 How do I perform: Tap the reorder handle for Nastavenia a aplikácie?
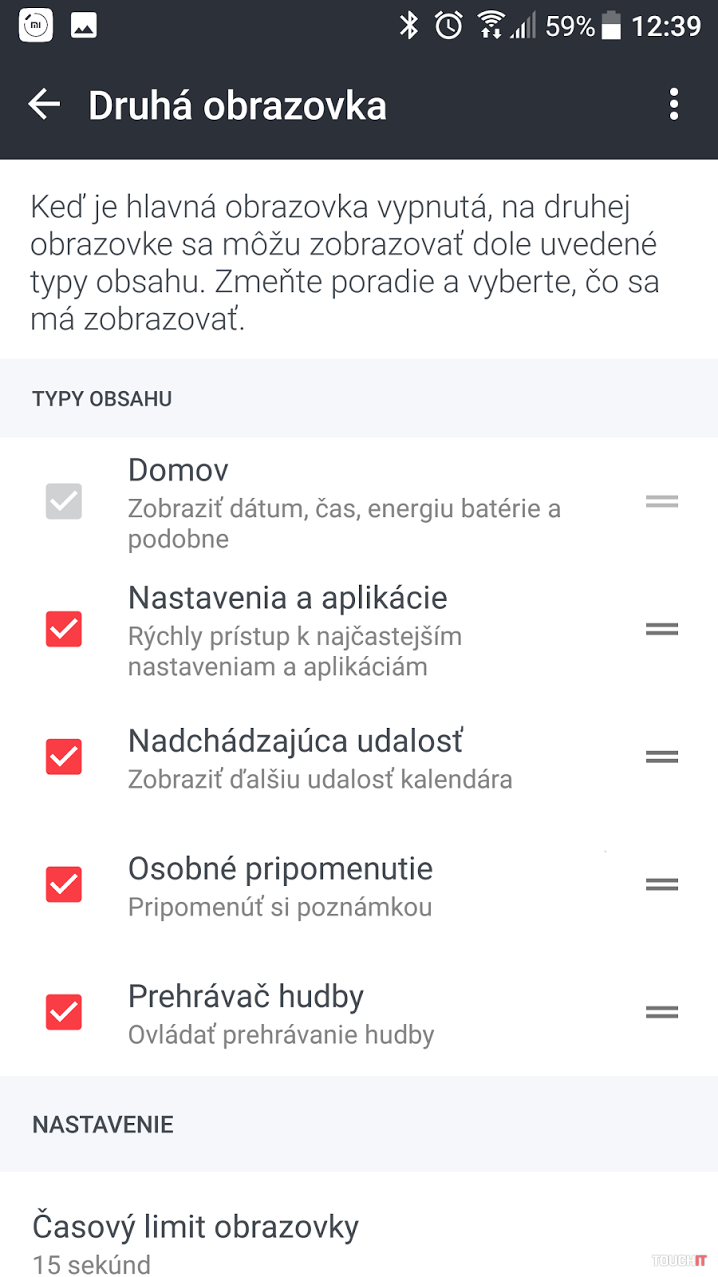tap(662, 629)
